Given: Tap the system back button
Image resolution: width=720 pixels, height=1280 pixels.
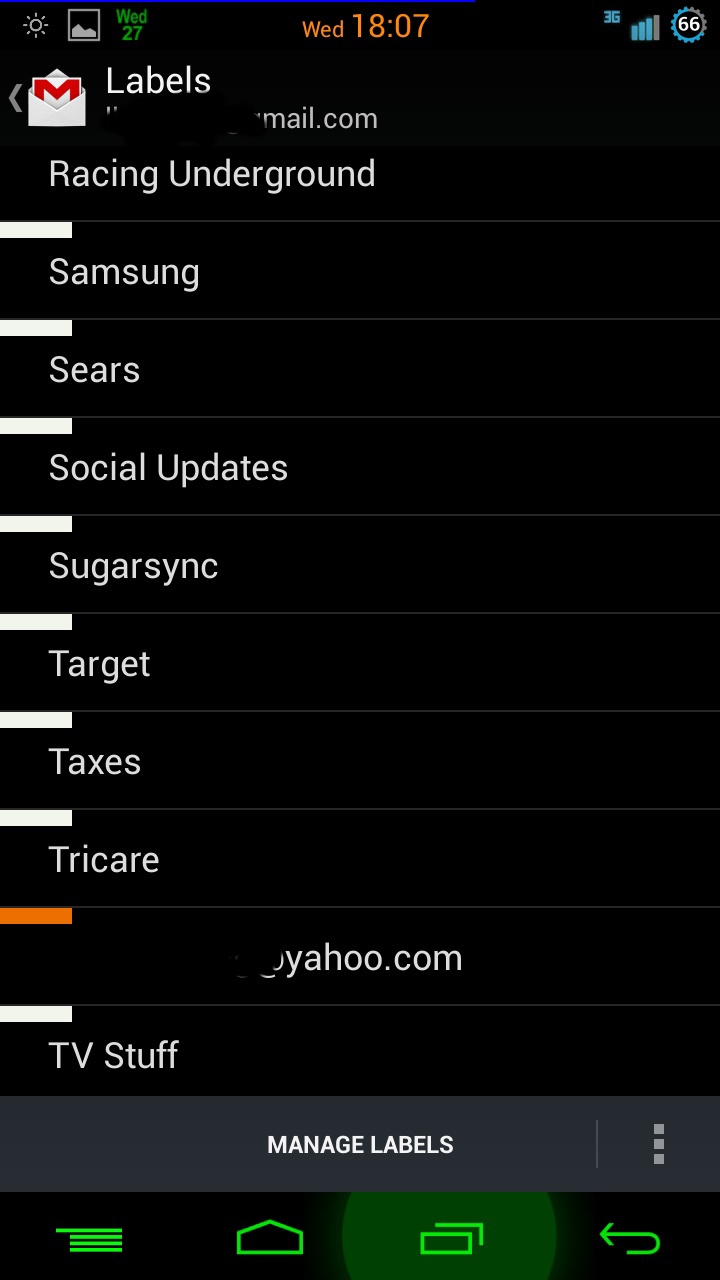Looking at the screenshot, I should click(x=630, y=1238).
